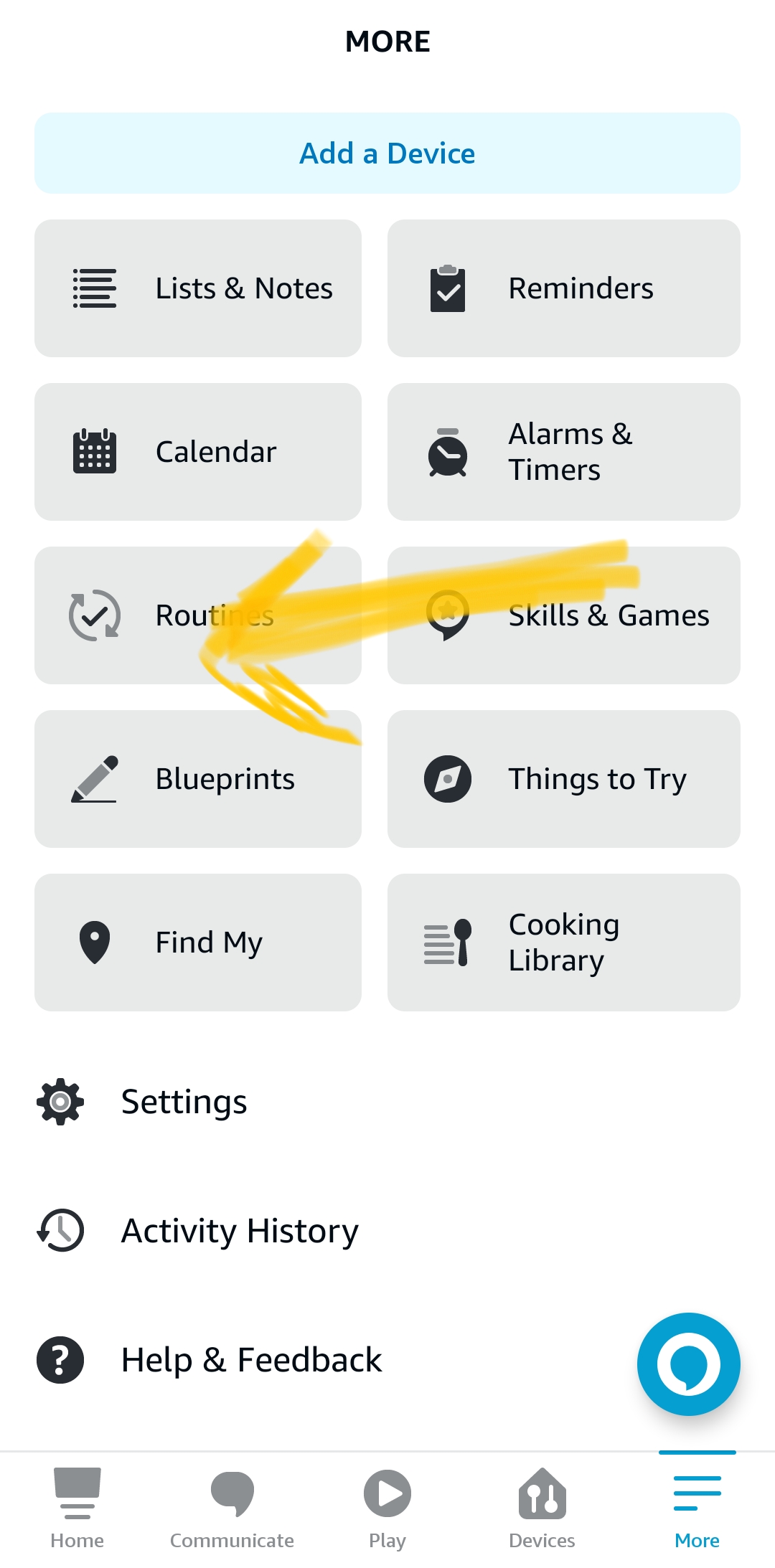The height and width of the screenshot is (1568, 775).
Task: Open the Cooking Library
Action: point(563,943)
